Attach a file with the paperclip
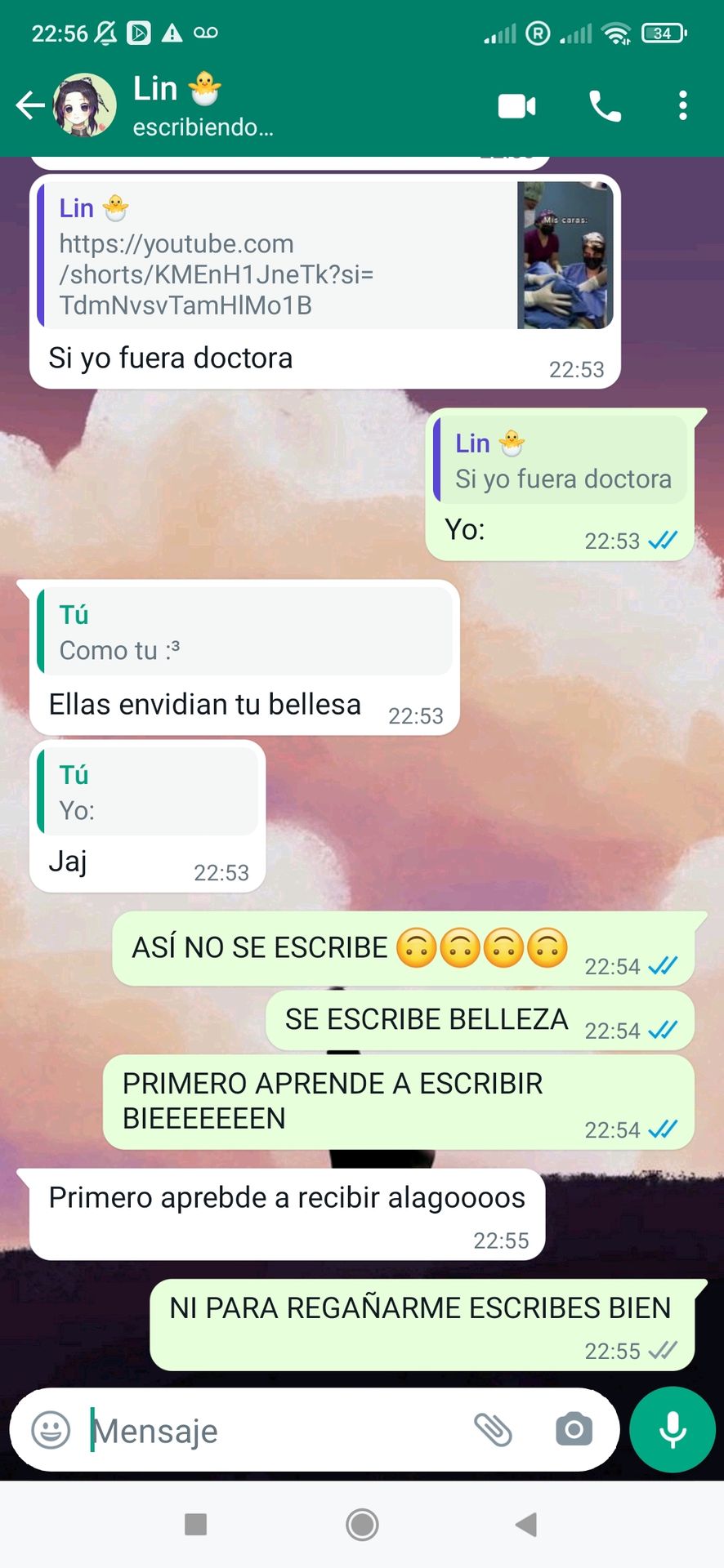The width and height of the screenshot is (724, 1568). 493,1430
